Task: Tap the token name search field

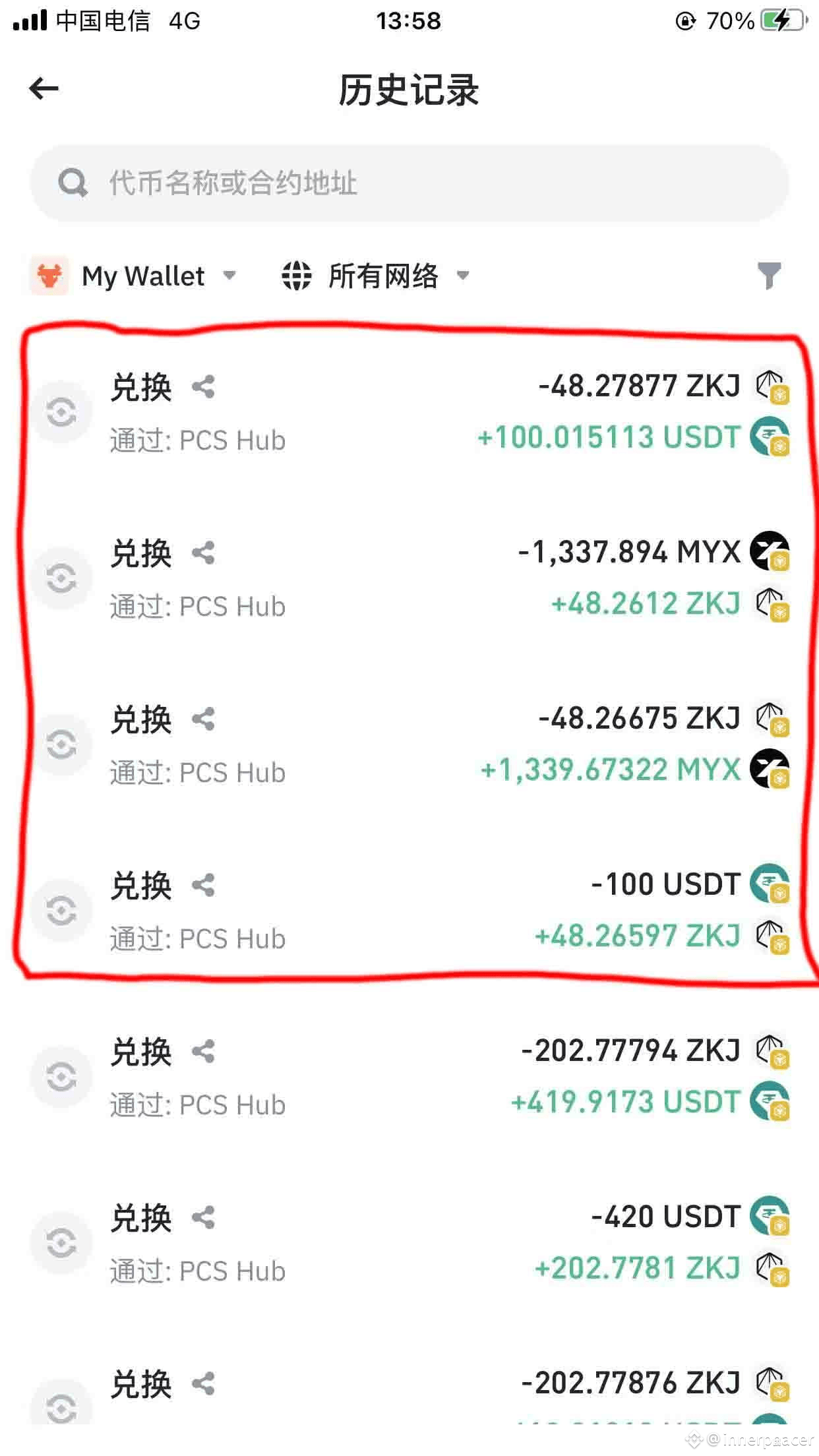Action: pyautogui.click(x=409, y=183)
